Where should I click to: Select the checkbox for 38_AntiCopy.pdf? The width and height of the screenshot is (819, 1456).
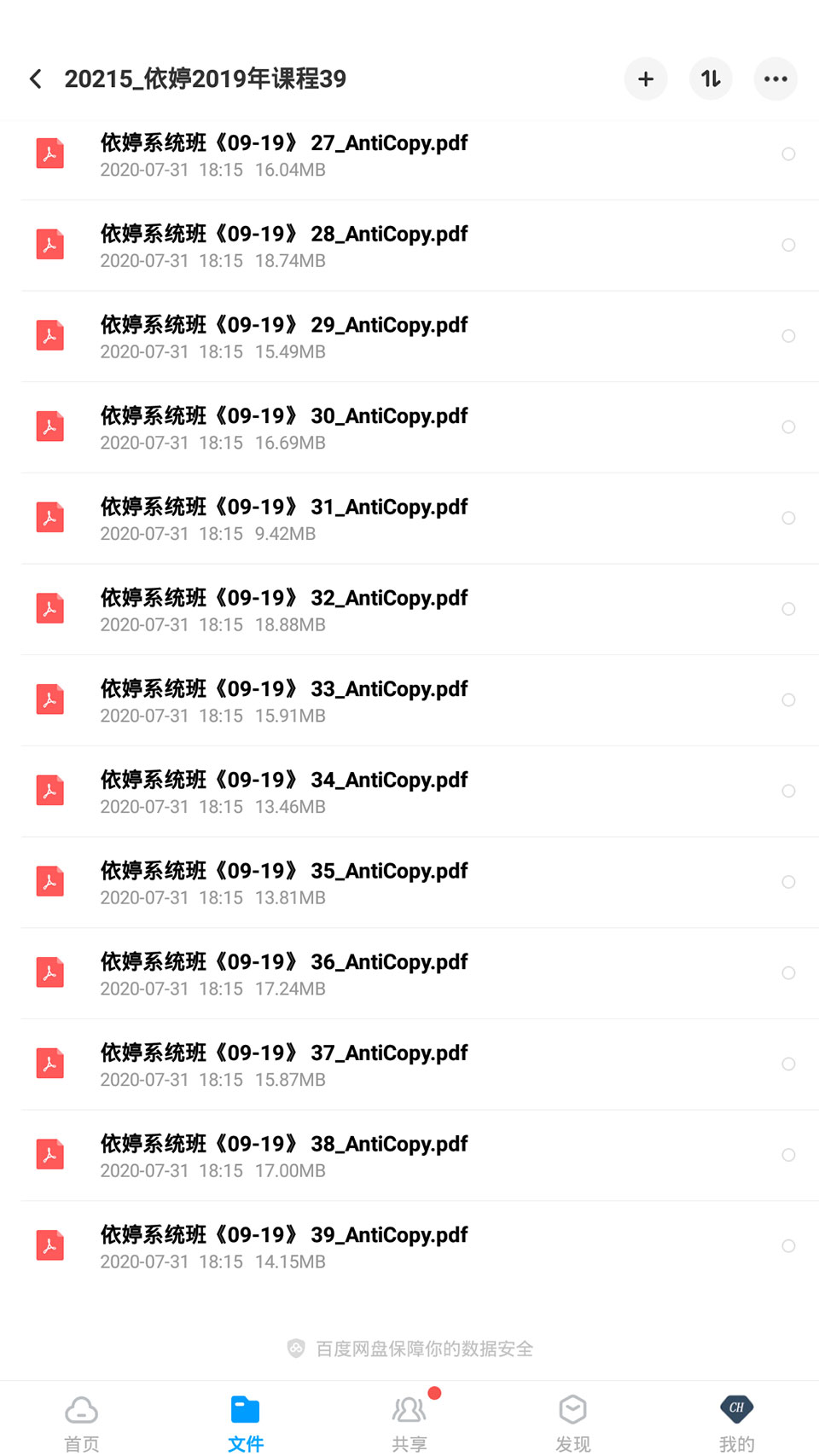(x=788, y=1155)
